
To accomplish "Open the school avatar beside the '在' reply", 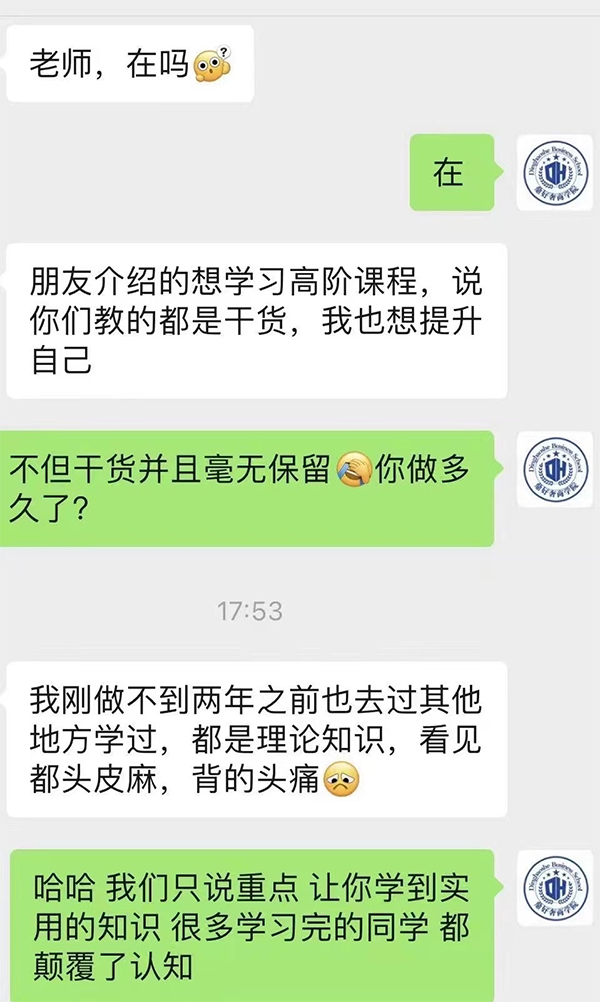I will [x=555, y=172].
